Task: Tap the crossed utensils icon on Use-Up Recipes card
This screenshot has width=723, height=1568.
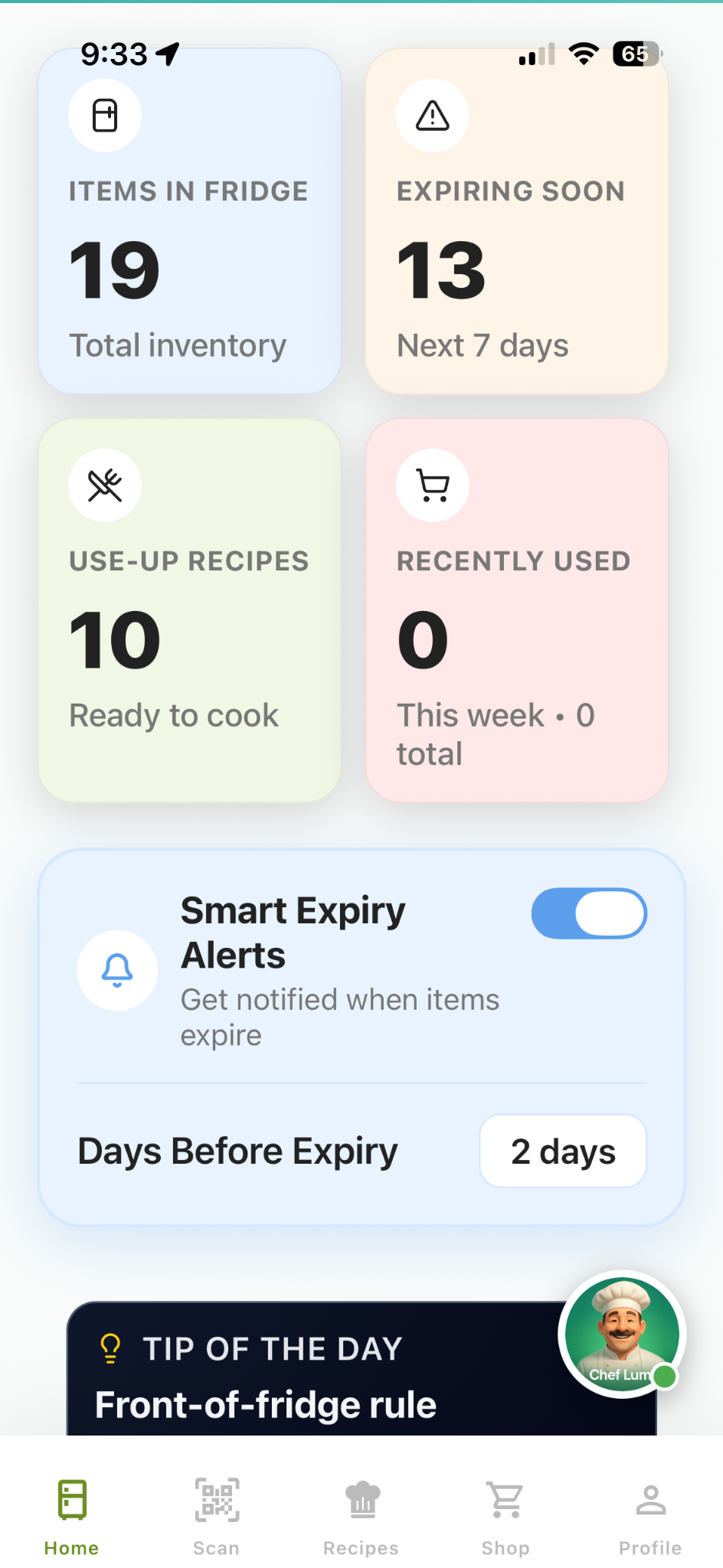Action: click(x=105, y=485)
